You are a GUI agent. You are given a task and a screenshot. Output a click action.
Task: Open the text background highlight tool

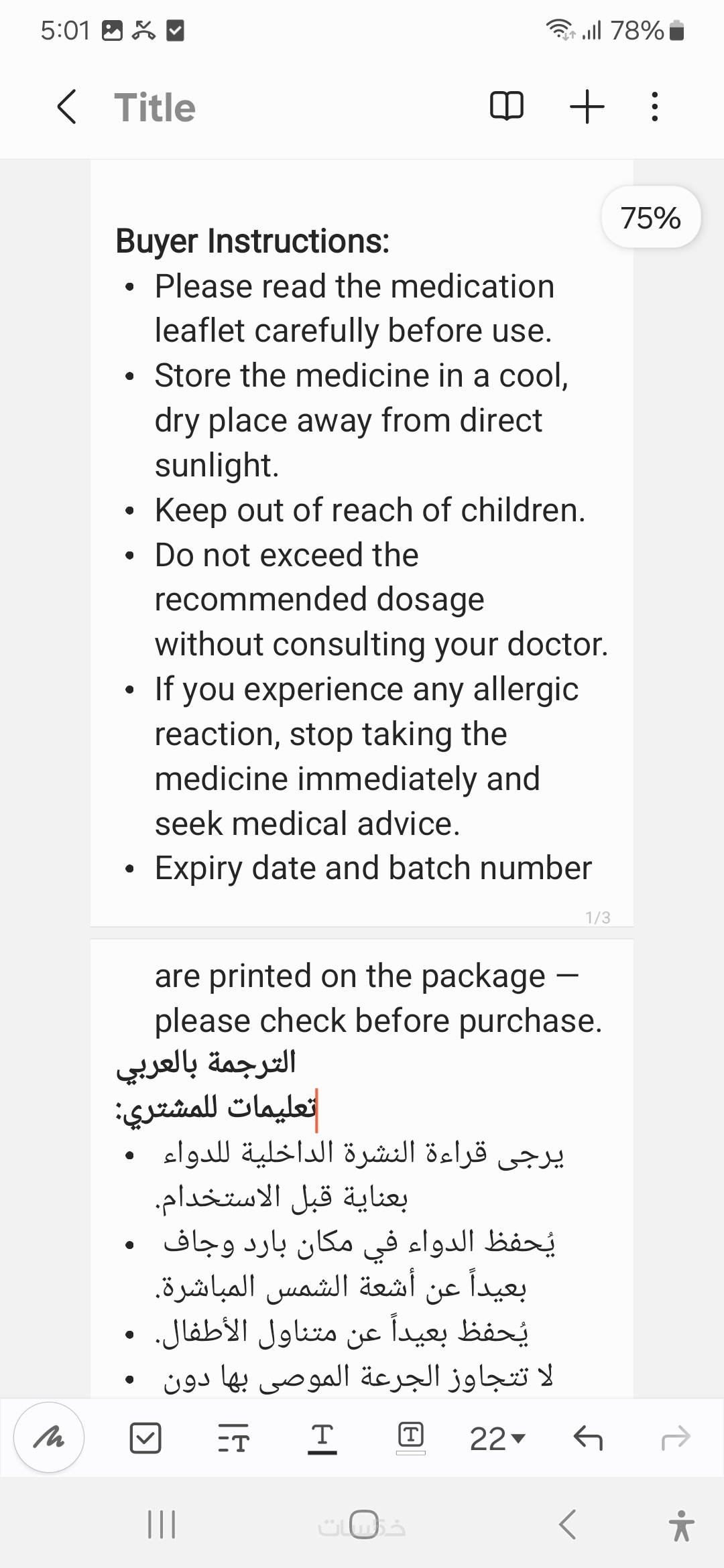(x=410, y=1437)
